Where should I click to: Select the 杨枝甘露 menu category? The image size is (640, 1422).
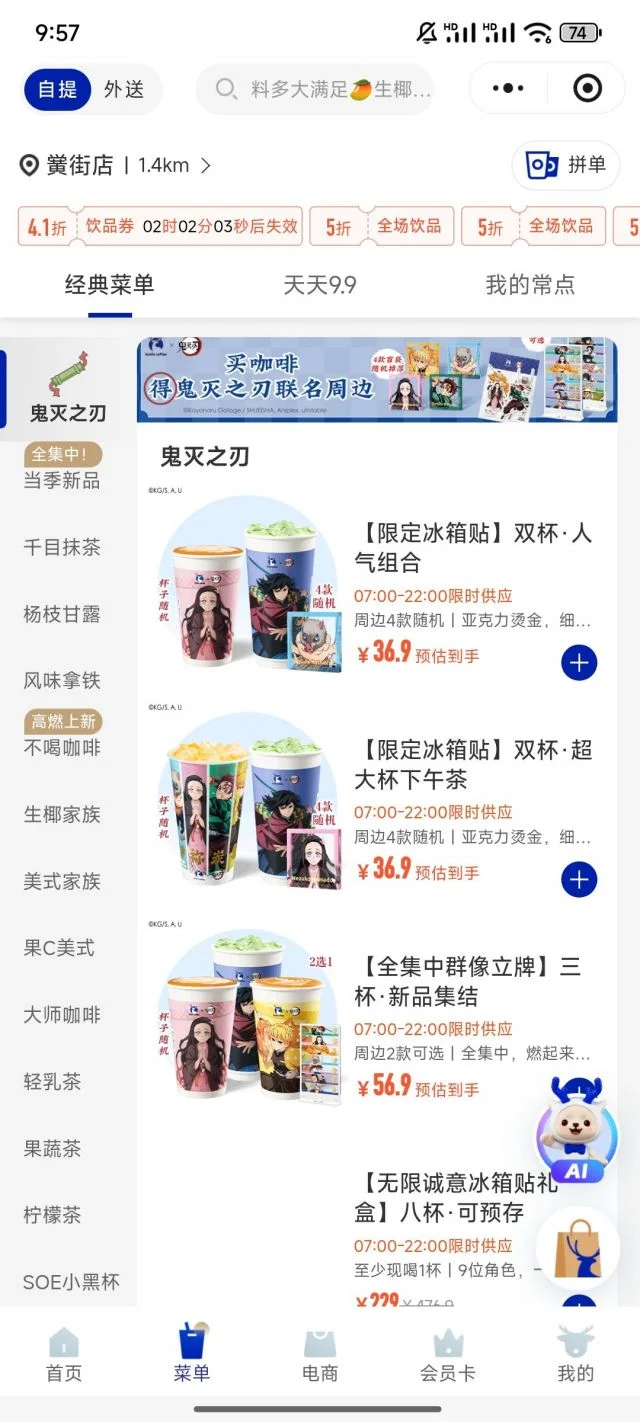tap(62, 614)
